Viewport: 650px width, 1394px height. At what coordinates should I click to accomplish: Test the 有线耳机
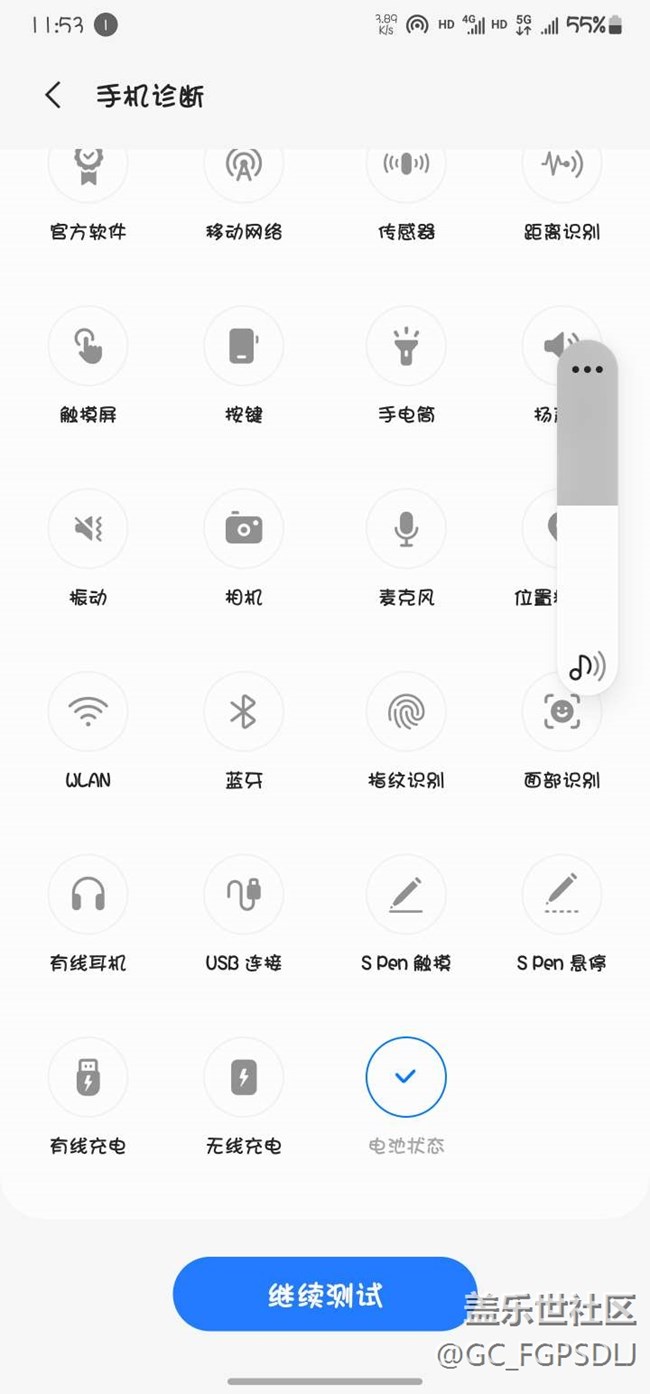tap(88, 895)
